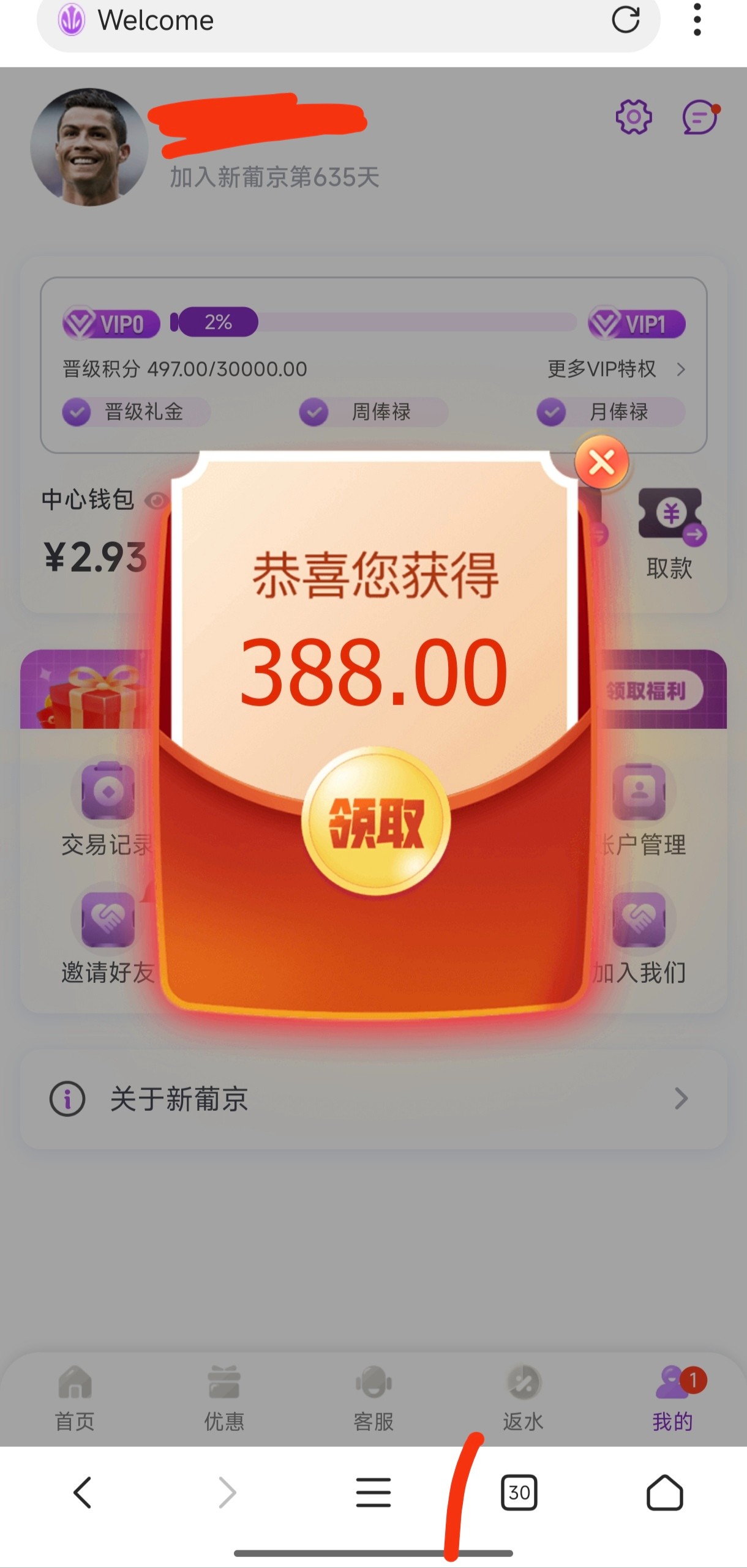Open account settings gear
747x1568 pixels.
click(x=633, y=116)
